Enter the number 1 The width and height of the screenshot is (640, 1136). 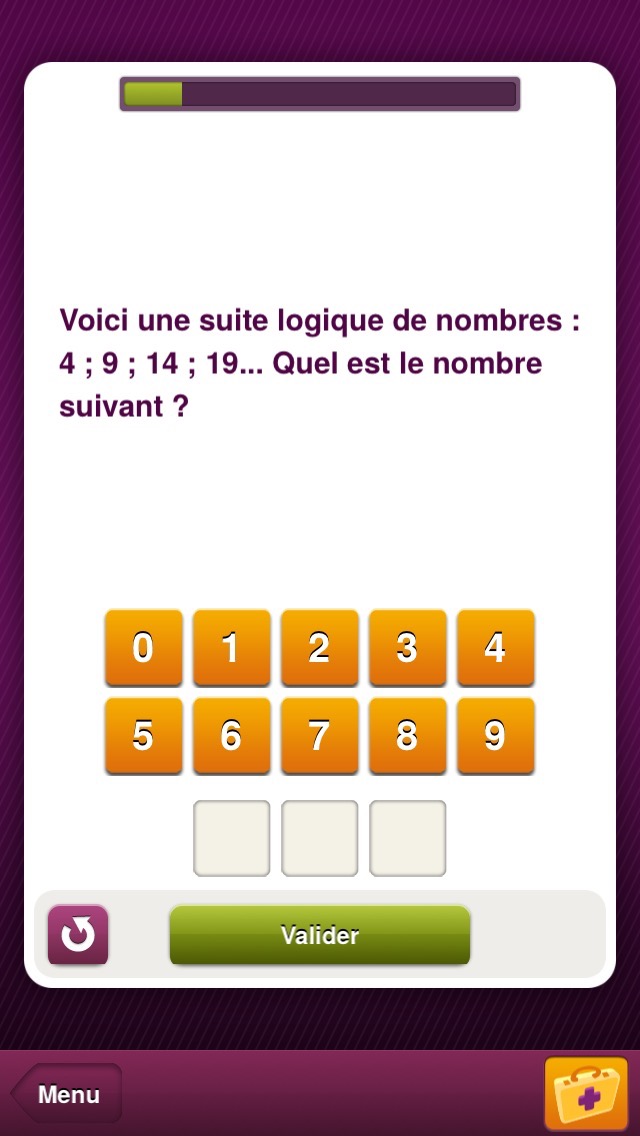[x=232, y=648]
